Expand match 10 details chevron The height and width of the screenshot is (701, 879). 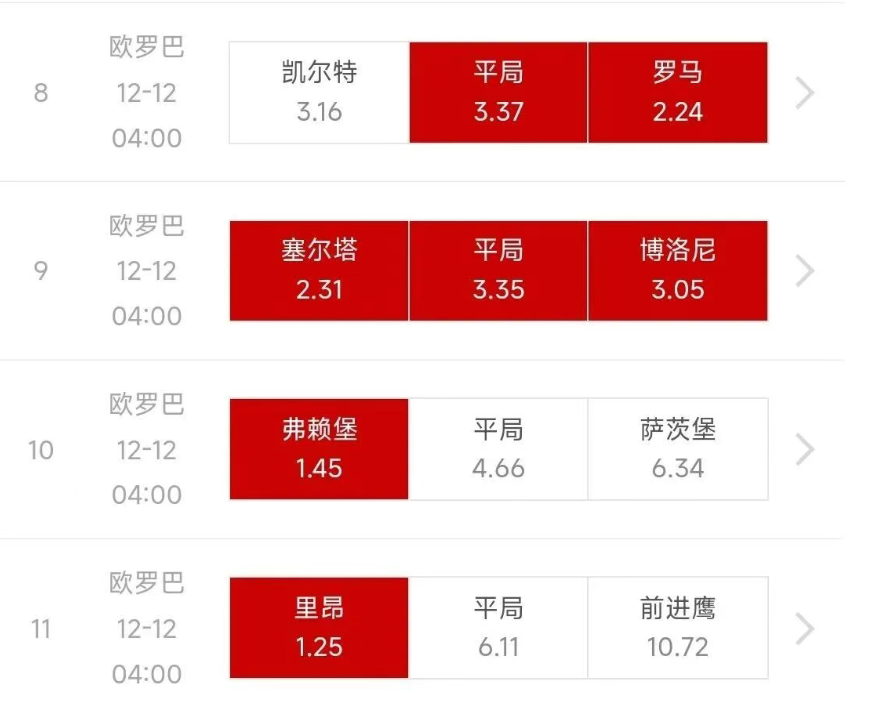tap(805, 450)
